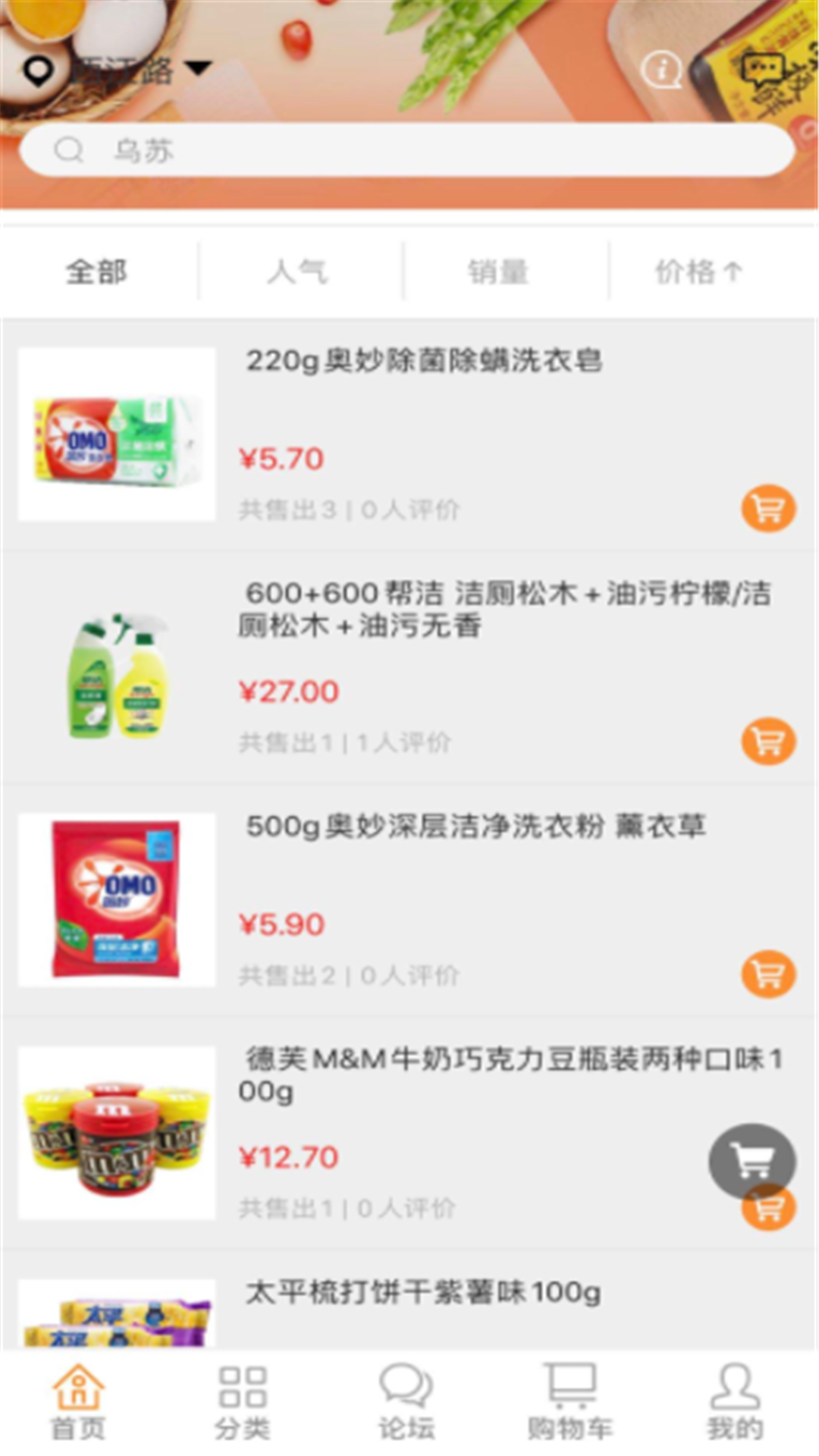Open the 600+600 帮洁 cleaner product
The height and width of the screenshot is (1456, 819).
pos(504,609)
